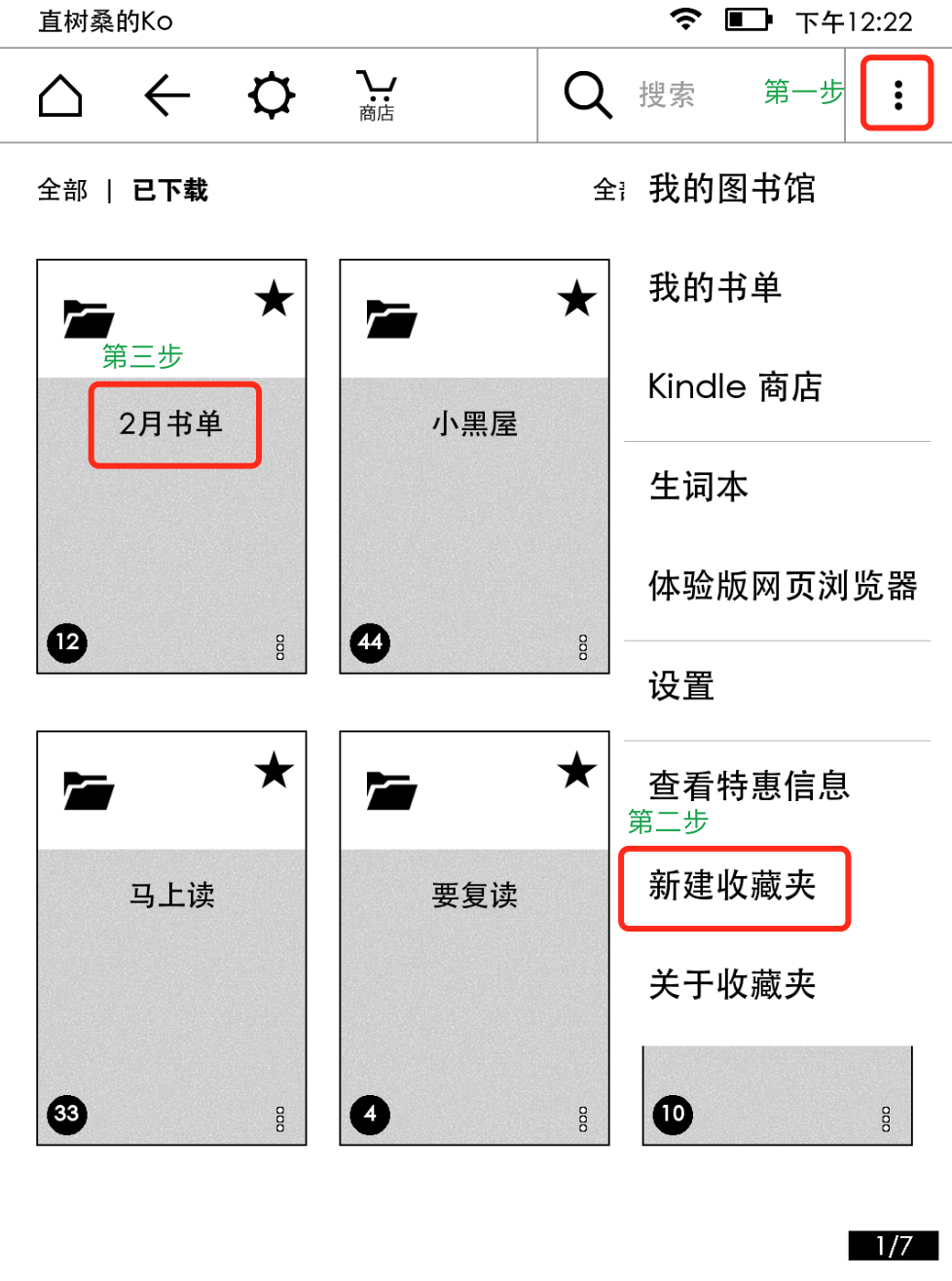Go to Kindle 商店 menu entry
Image resolution: width=952 pixels, height=1281 pixels.
(735, 387)
